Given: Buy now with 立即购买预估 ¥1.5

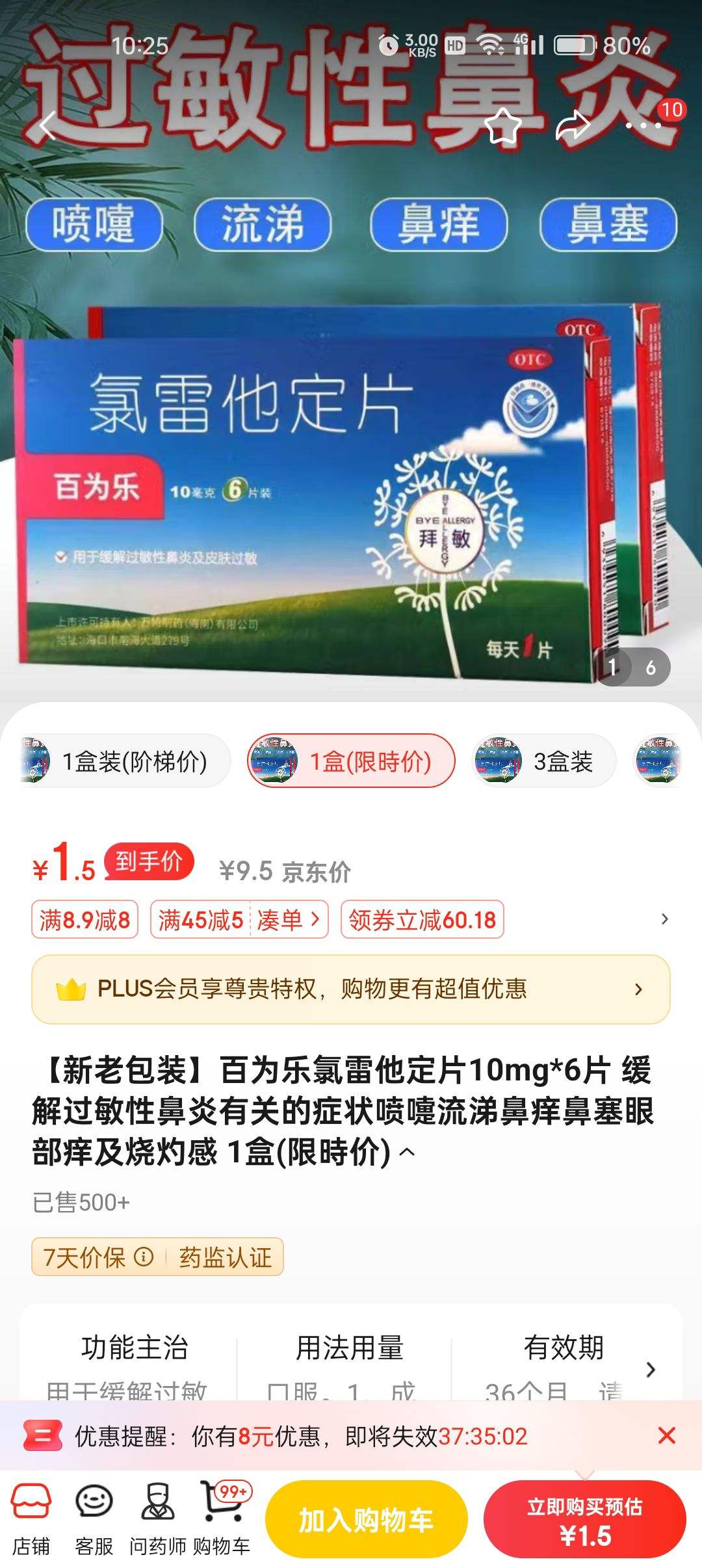Looking at the screenshot, I should point(585,1519).
